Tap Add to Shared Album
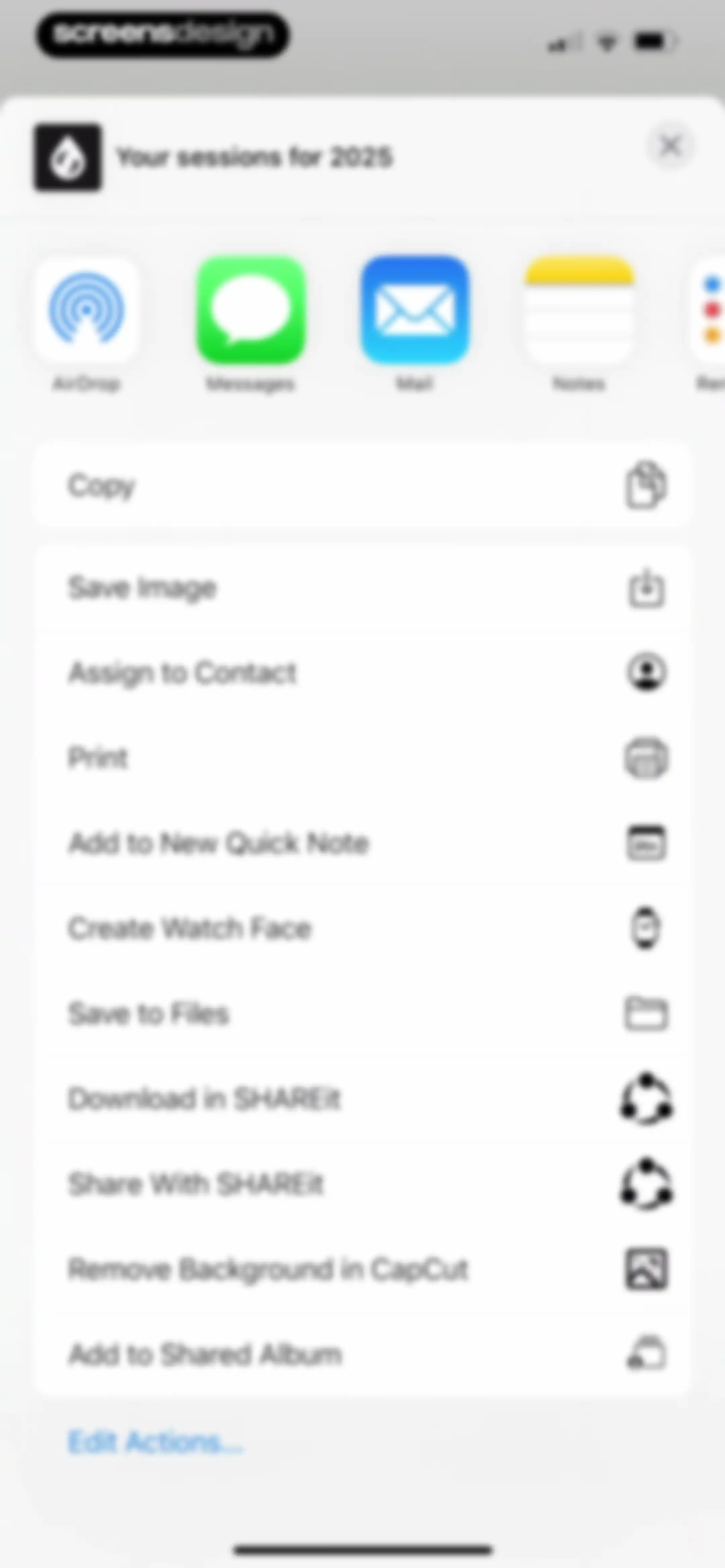The image size is (725, 1568). 363,1354
